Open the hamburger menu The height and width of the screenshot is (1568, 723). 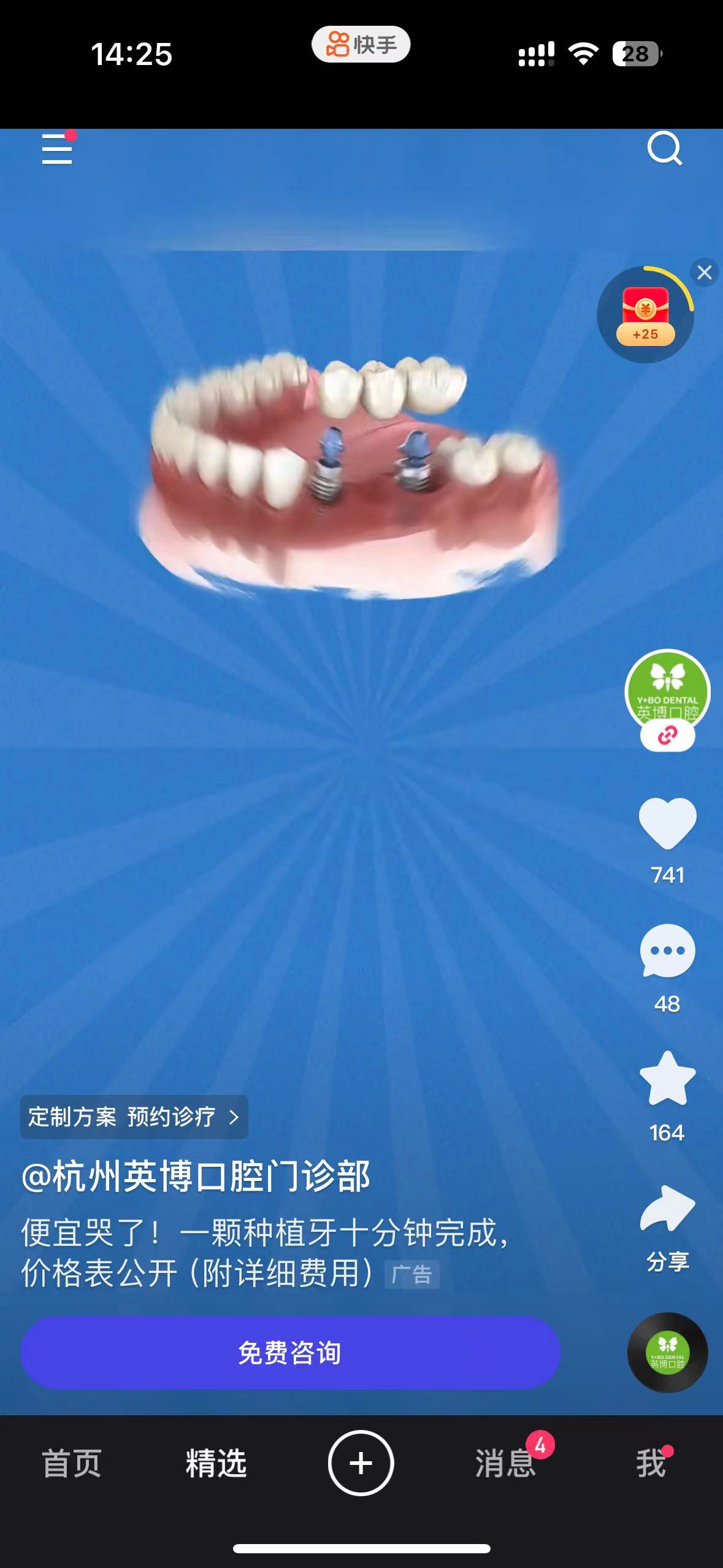(57, 149)
